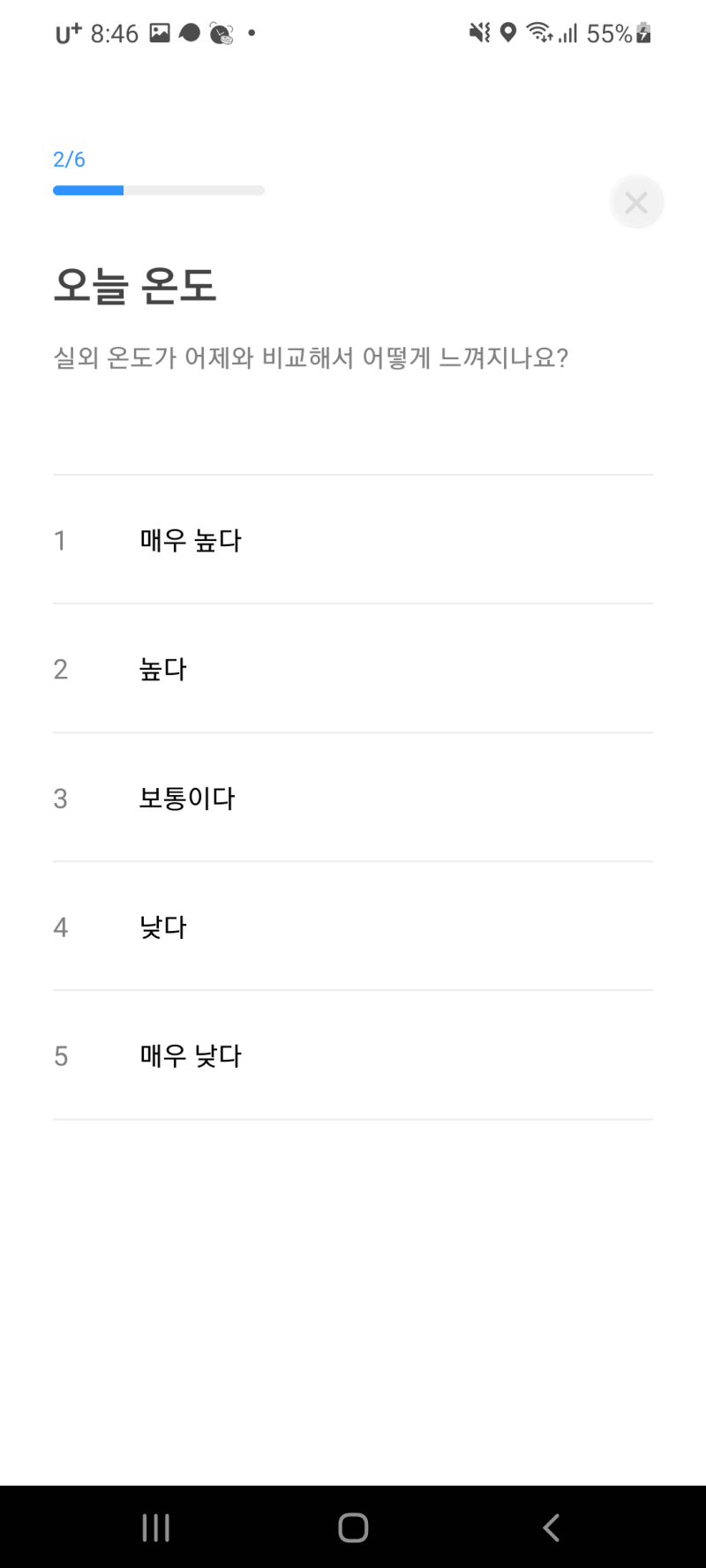Tap the cellular signal strength icon

pos(566,33)
